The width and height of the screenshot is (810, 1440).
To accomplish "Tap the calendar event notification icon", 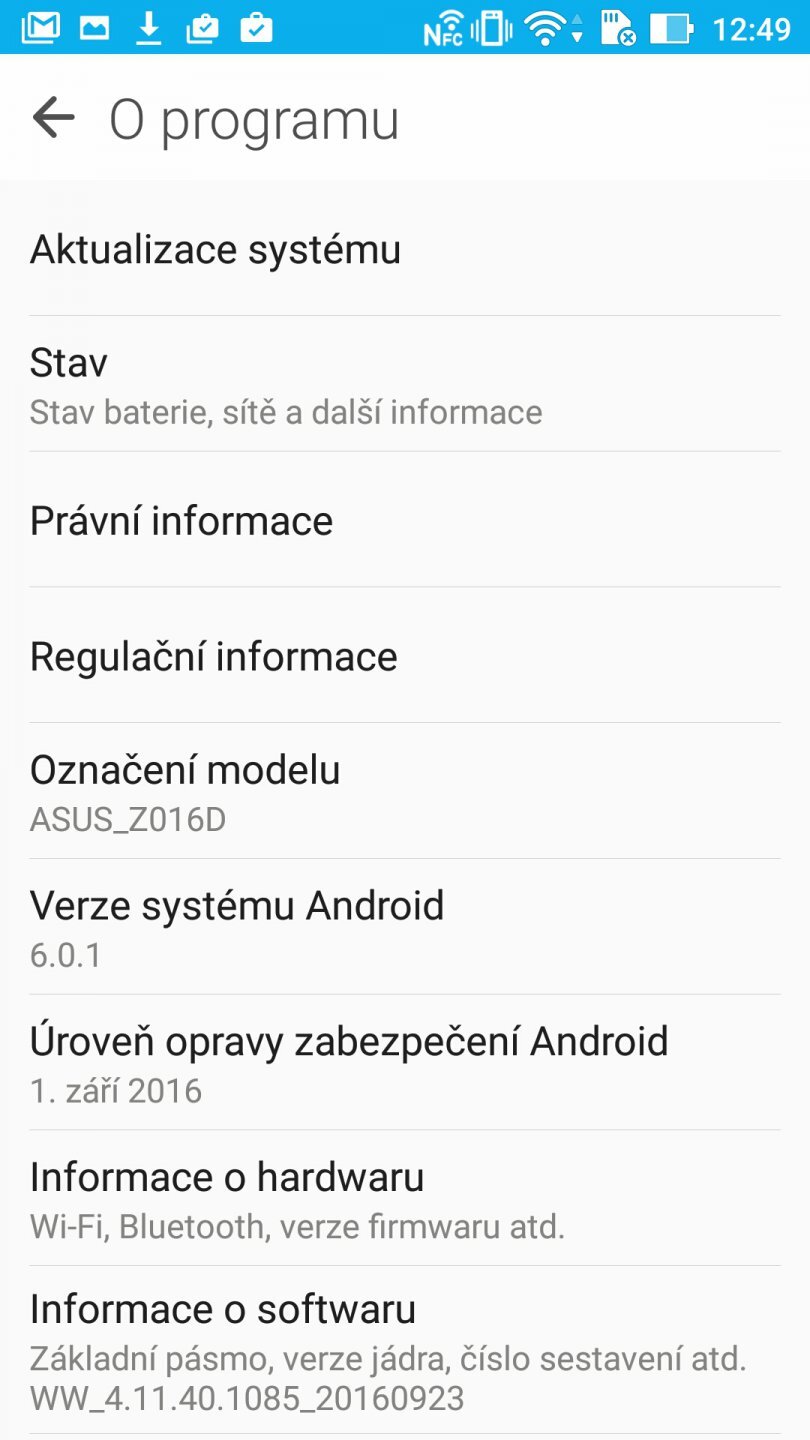I will click(x=205, y=27).
